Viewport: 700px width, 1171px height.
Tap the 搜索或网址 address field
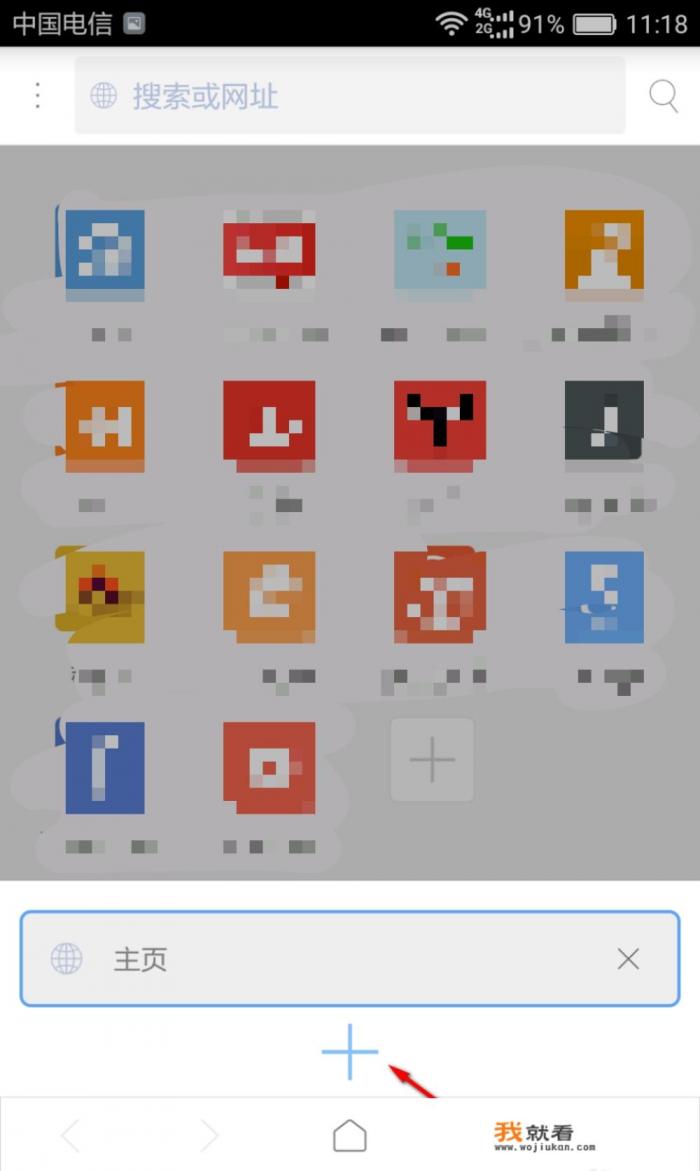tap(350, 96)
